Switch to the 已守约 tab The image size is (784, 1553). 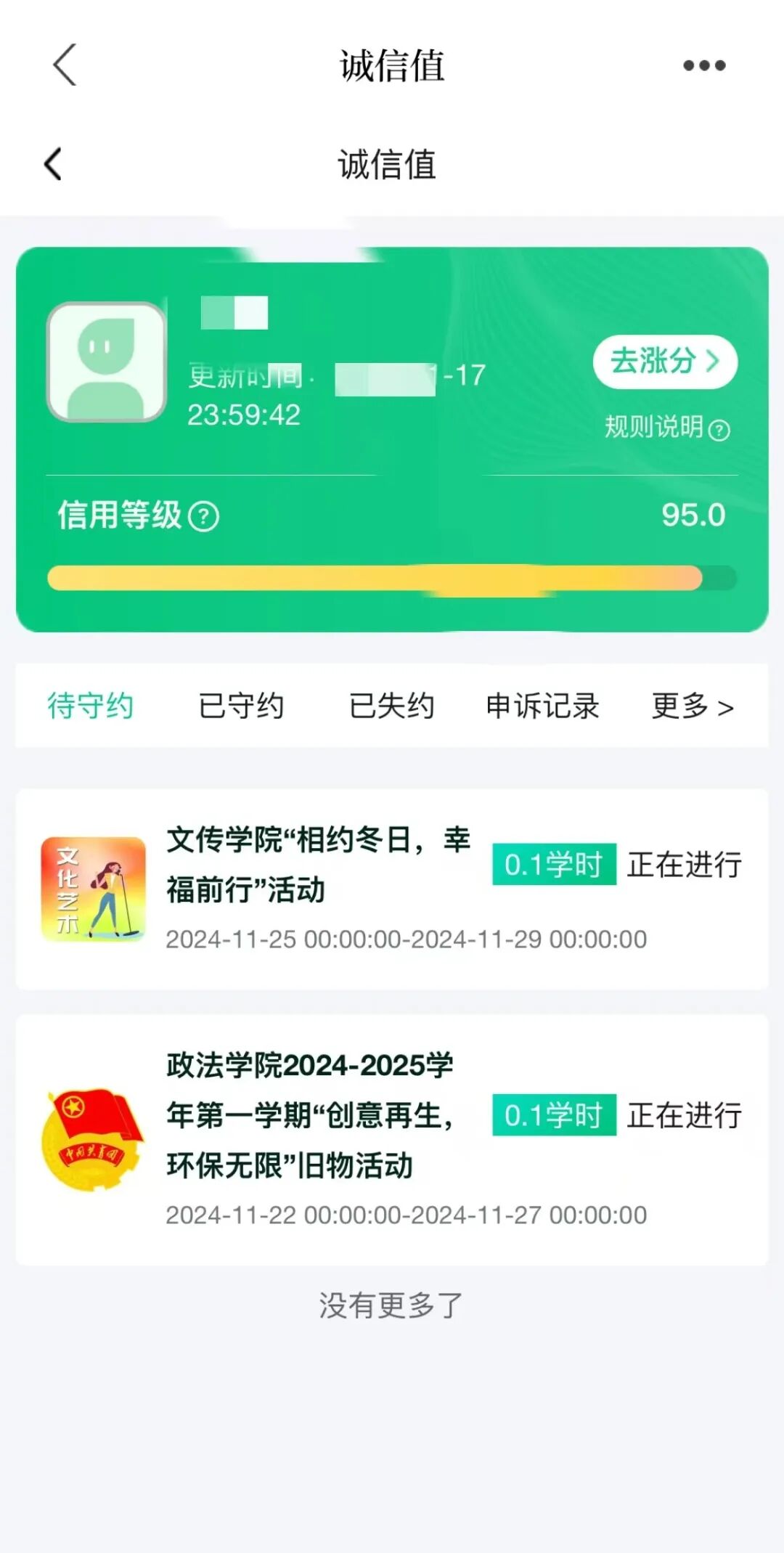pos(241,706)
